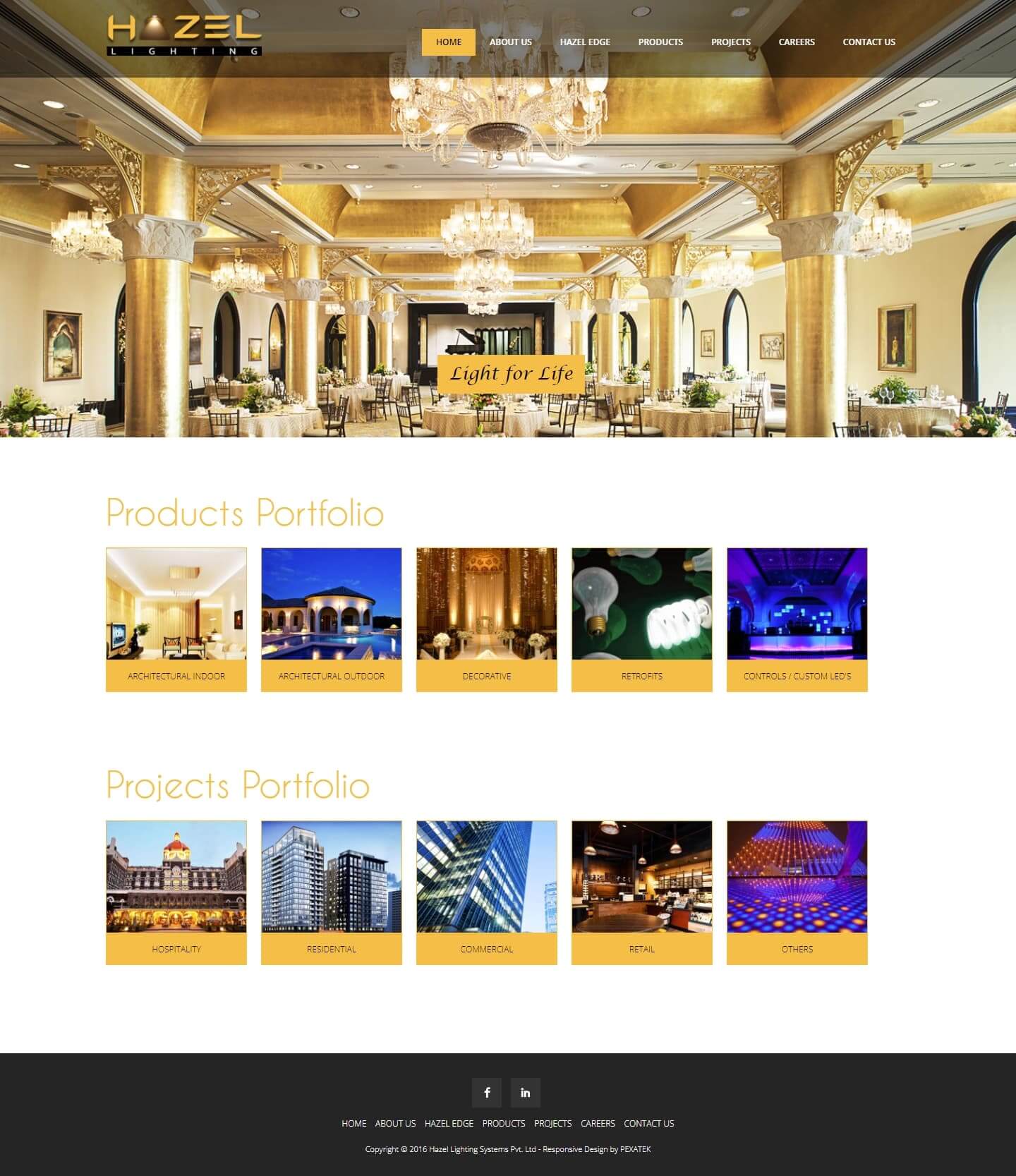Open the Retail projects tile
The image size is (1016, 1176).
tap(642, 892)
